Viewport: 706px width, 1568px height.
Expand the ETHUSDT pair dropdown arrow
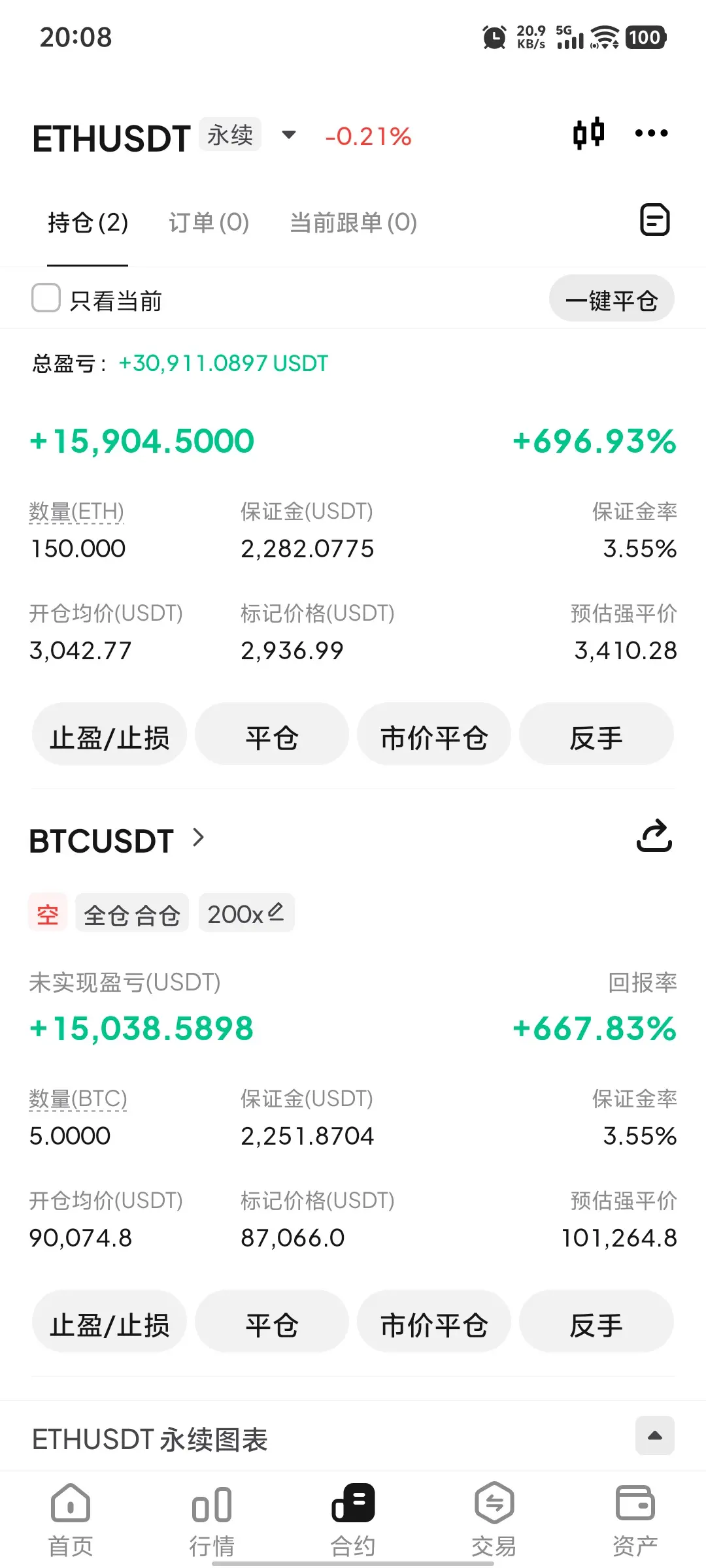pos(289,135)
